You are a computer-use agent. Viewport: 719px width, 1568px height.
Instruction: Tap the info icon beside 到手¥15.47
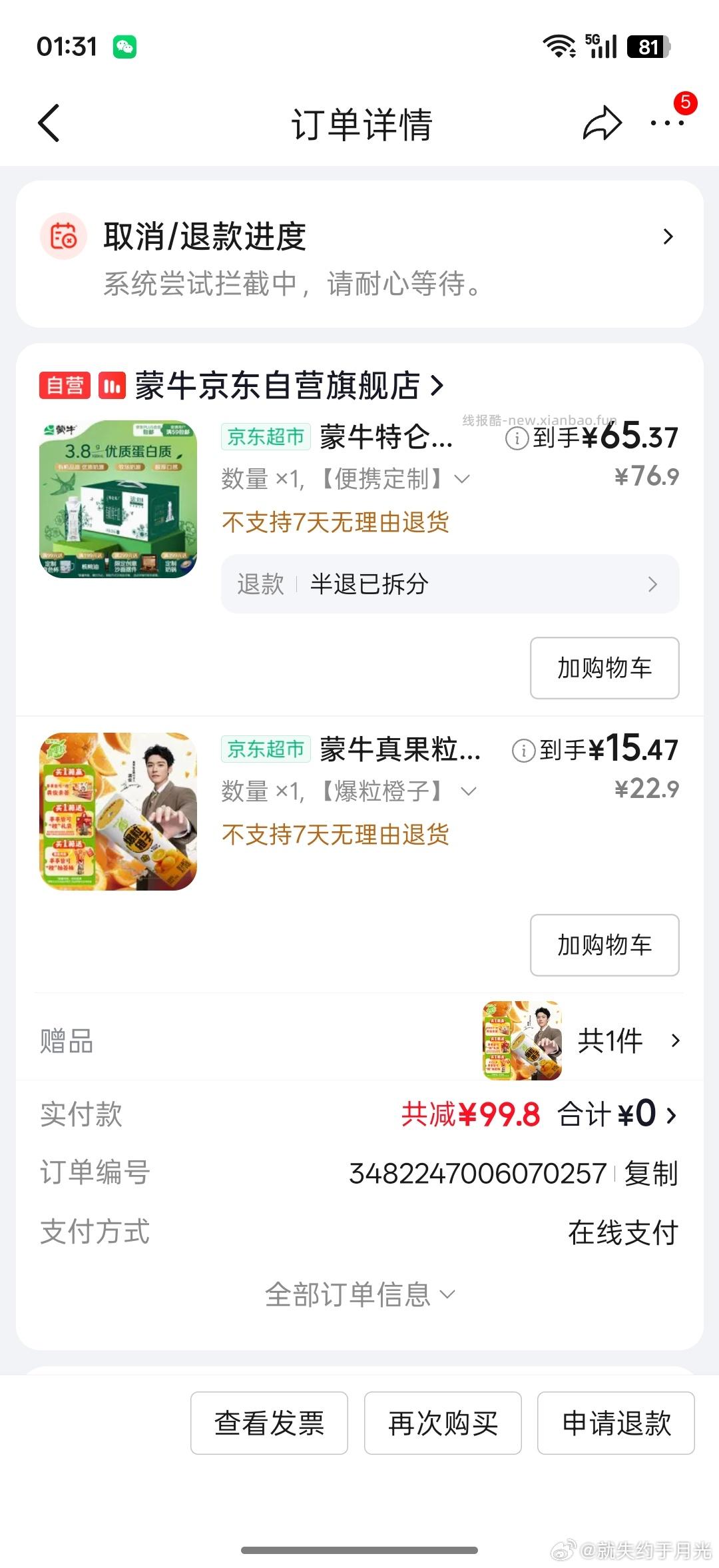(x=526, y=749)
